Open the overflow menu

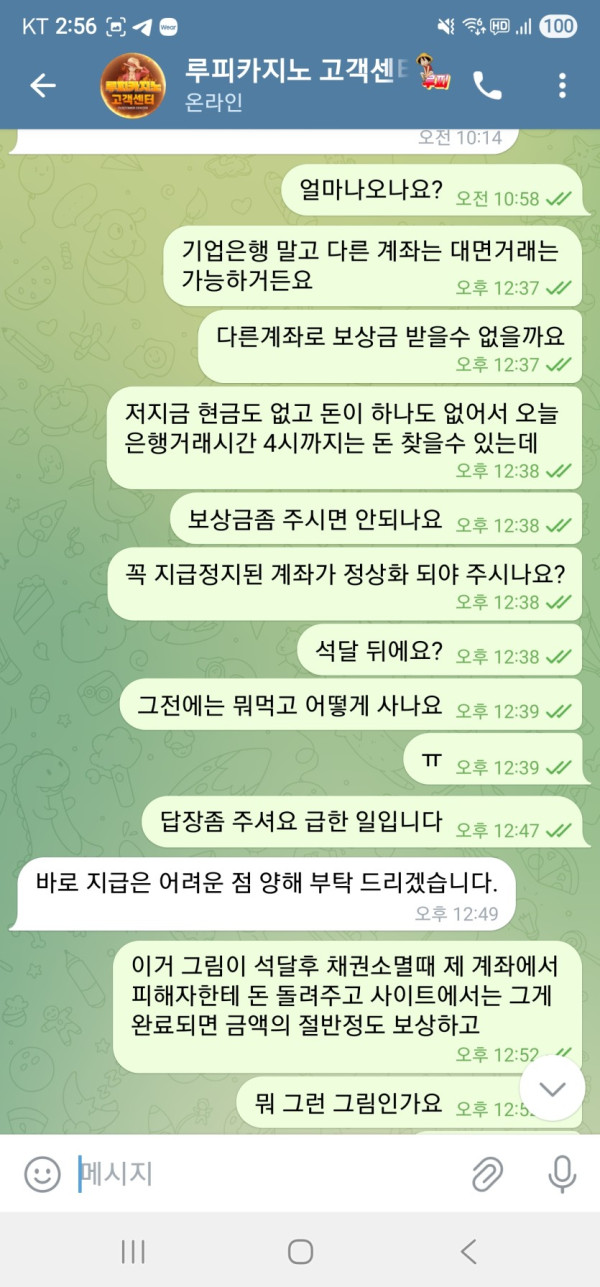562,86
